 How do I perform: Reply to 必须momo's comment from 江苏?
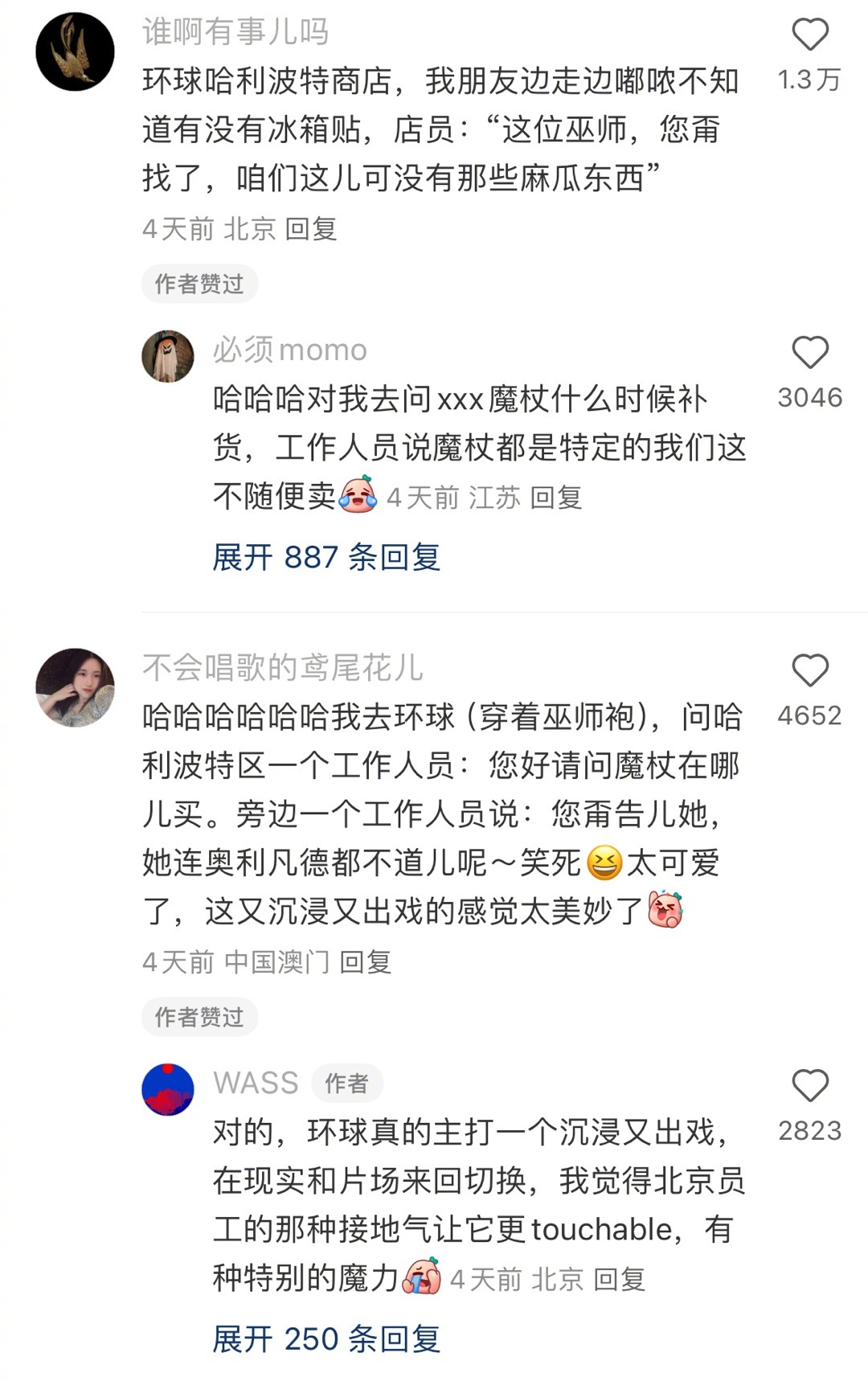coord(555,498)
